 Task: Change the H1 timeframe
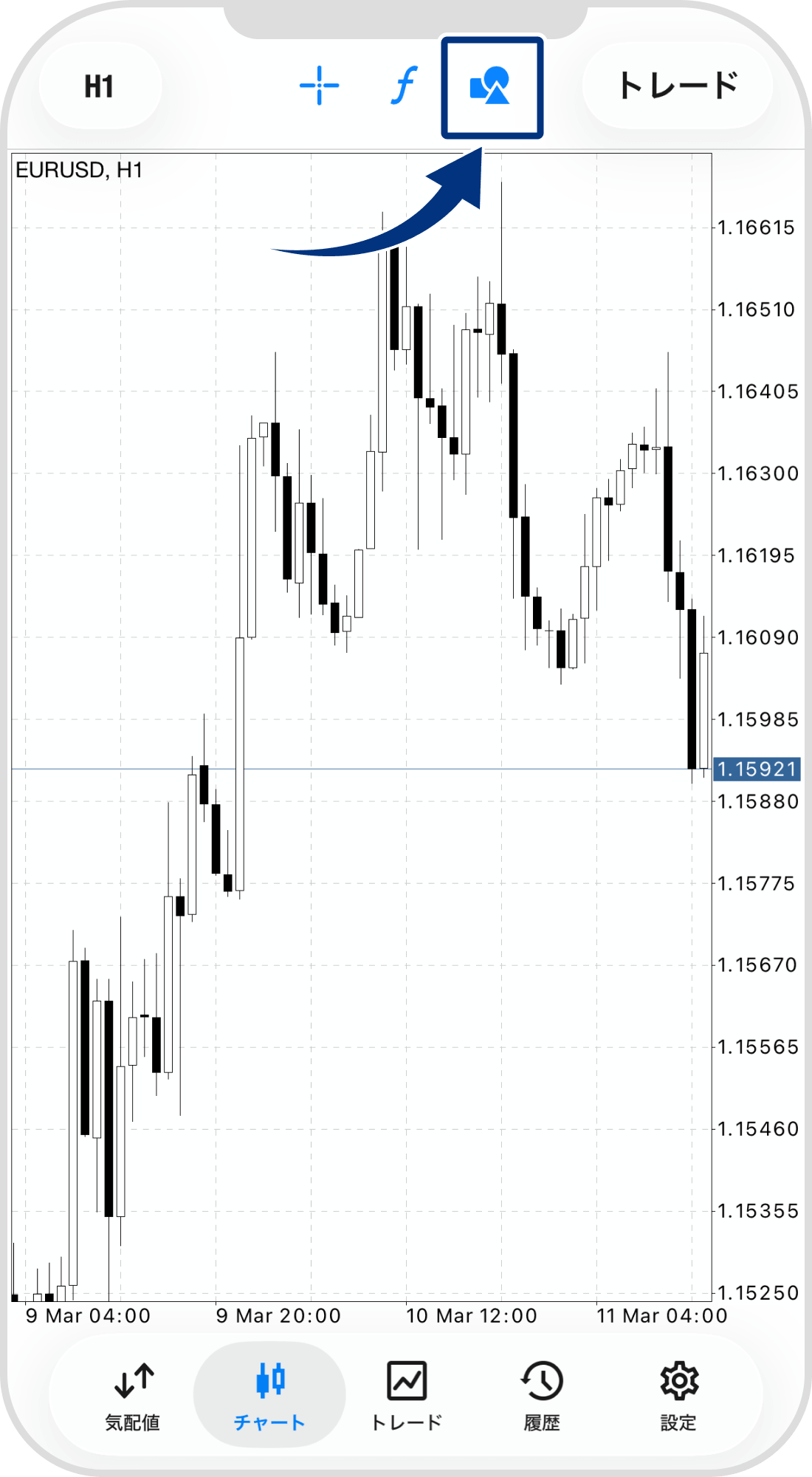click(99, 86)
